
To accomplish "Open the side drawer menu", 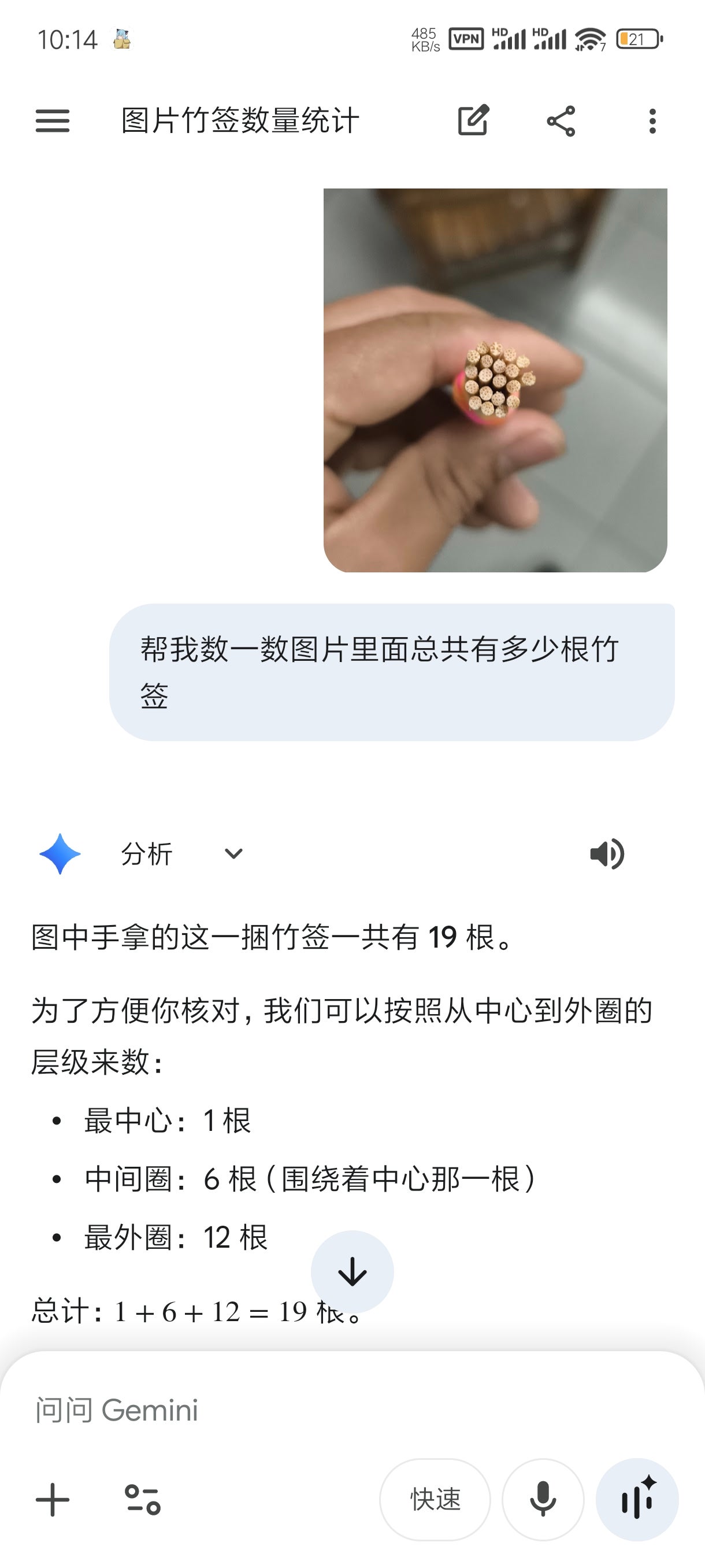I will point(53,120).
